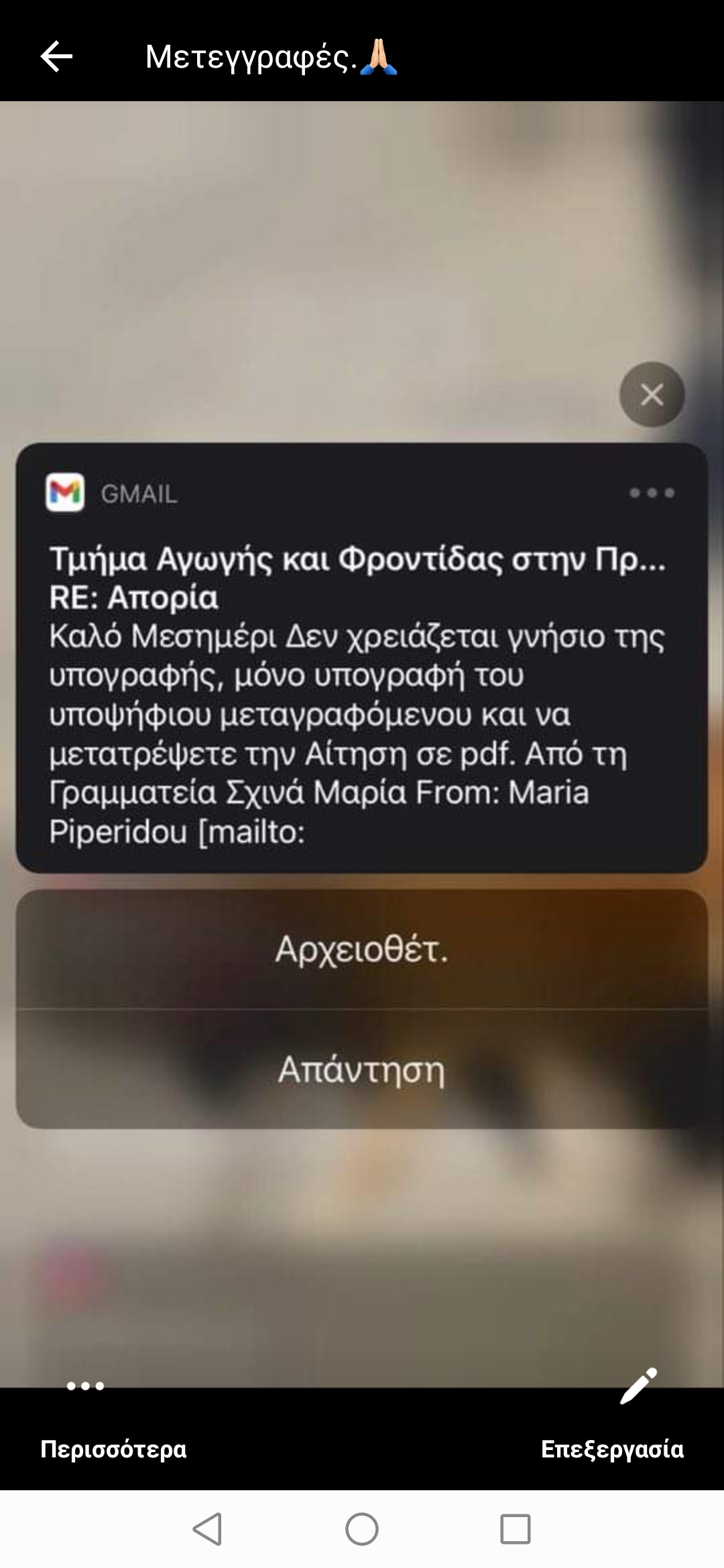The image size is (724, 1568).
Task: Go to the system home screen
Action: 362,1529
